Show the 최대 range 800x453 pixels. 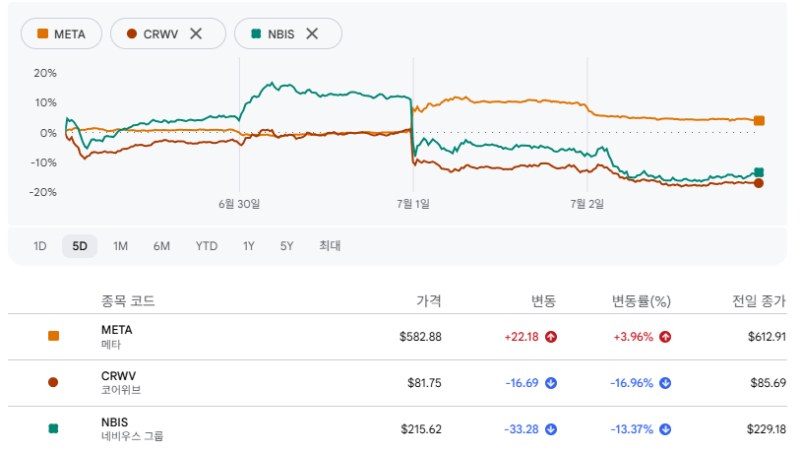330,246
